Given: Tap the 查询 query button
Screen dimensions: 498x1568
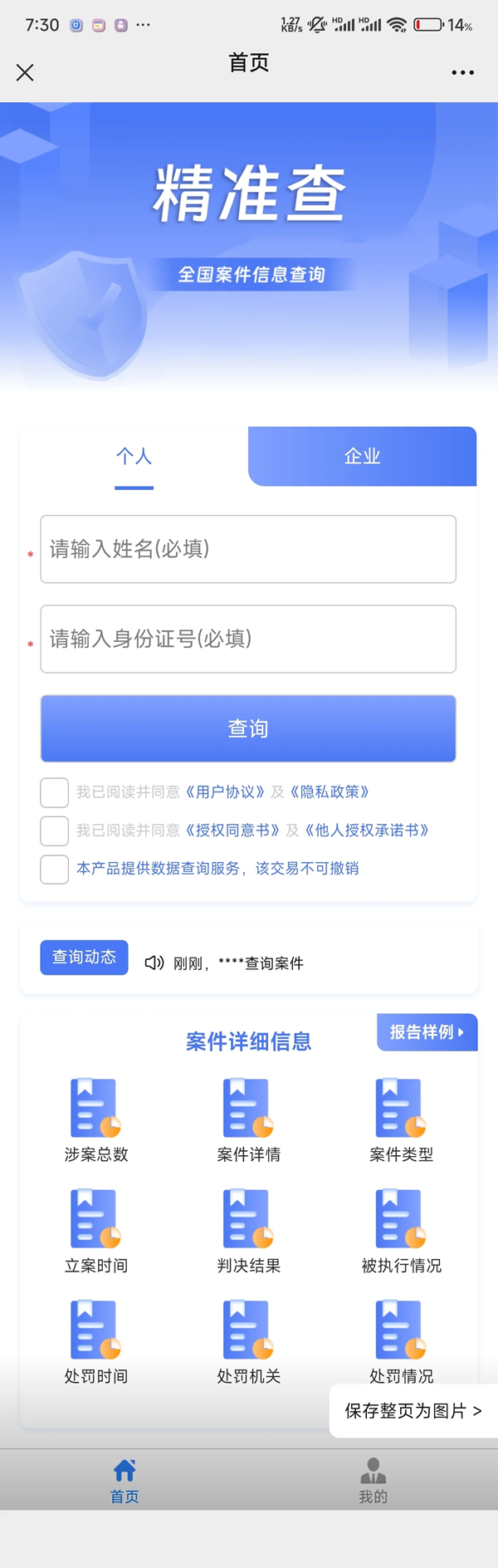Looking at the screenshot, I should 248,728.
